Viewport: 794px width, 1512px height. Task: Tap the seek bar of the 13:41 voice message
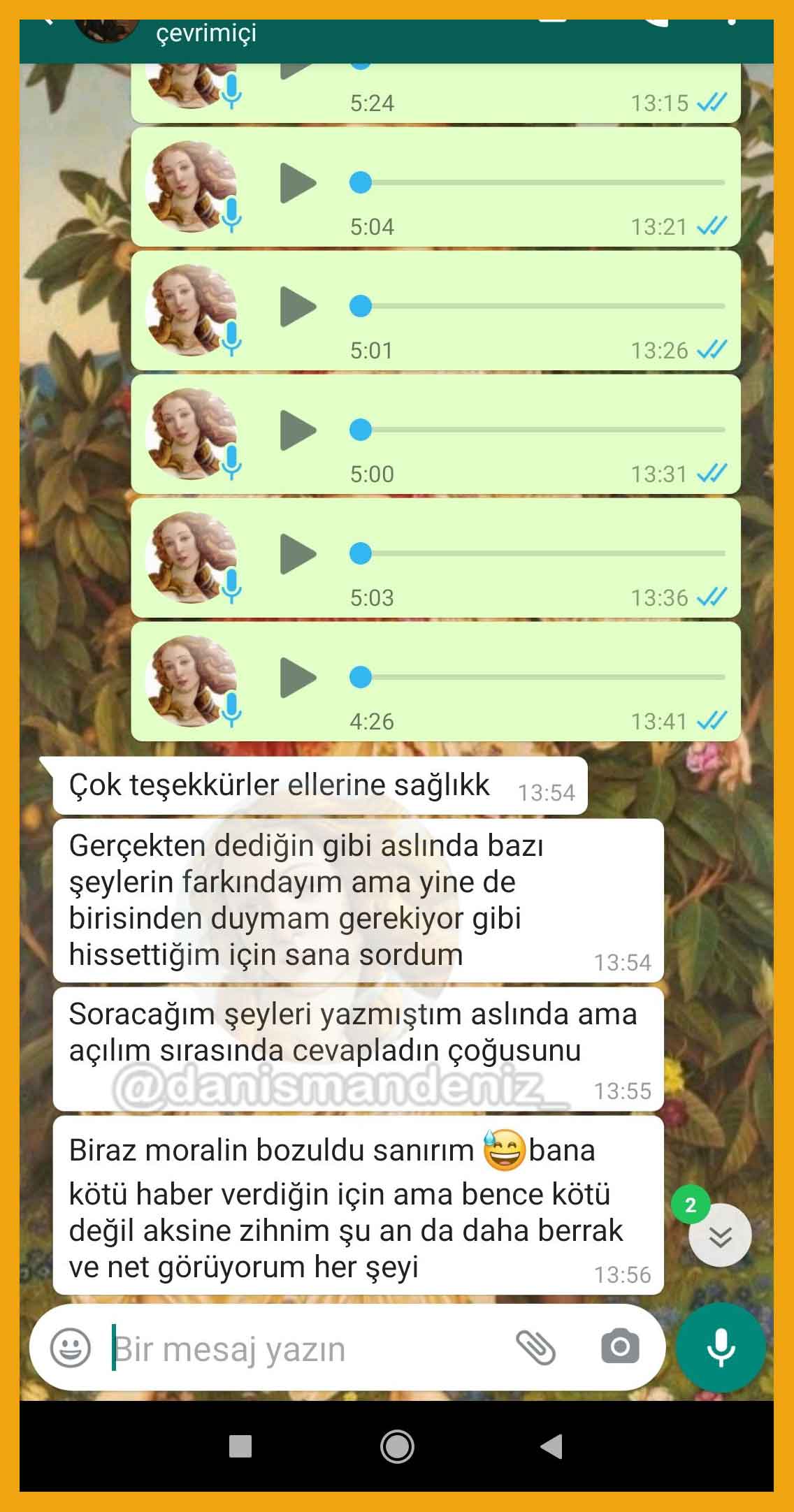538,677
